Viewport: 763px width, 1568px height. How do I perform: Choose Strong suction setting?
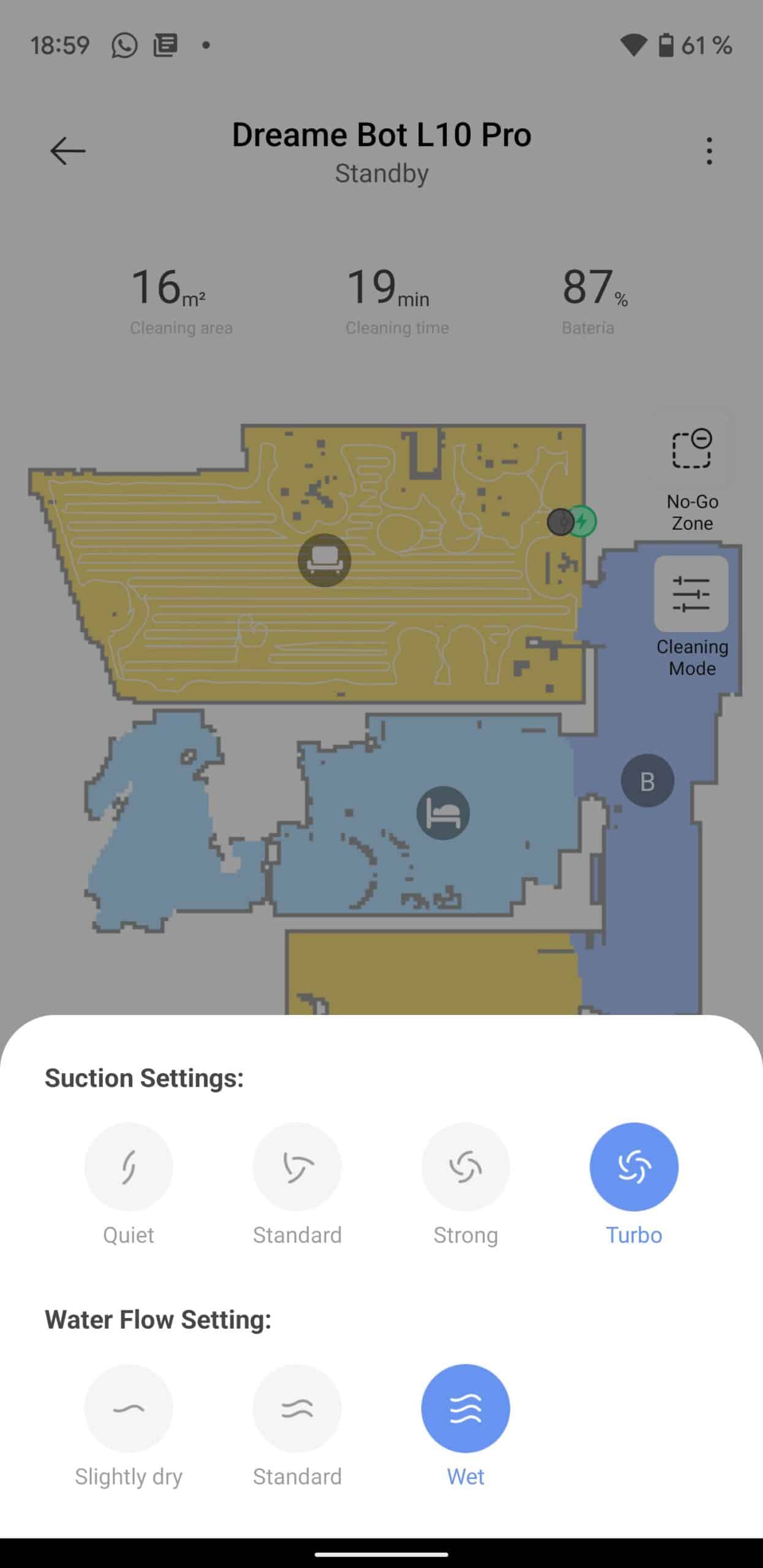(465, 1166)
